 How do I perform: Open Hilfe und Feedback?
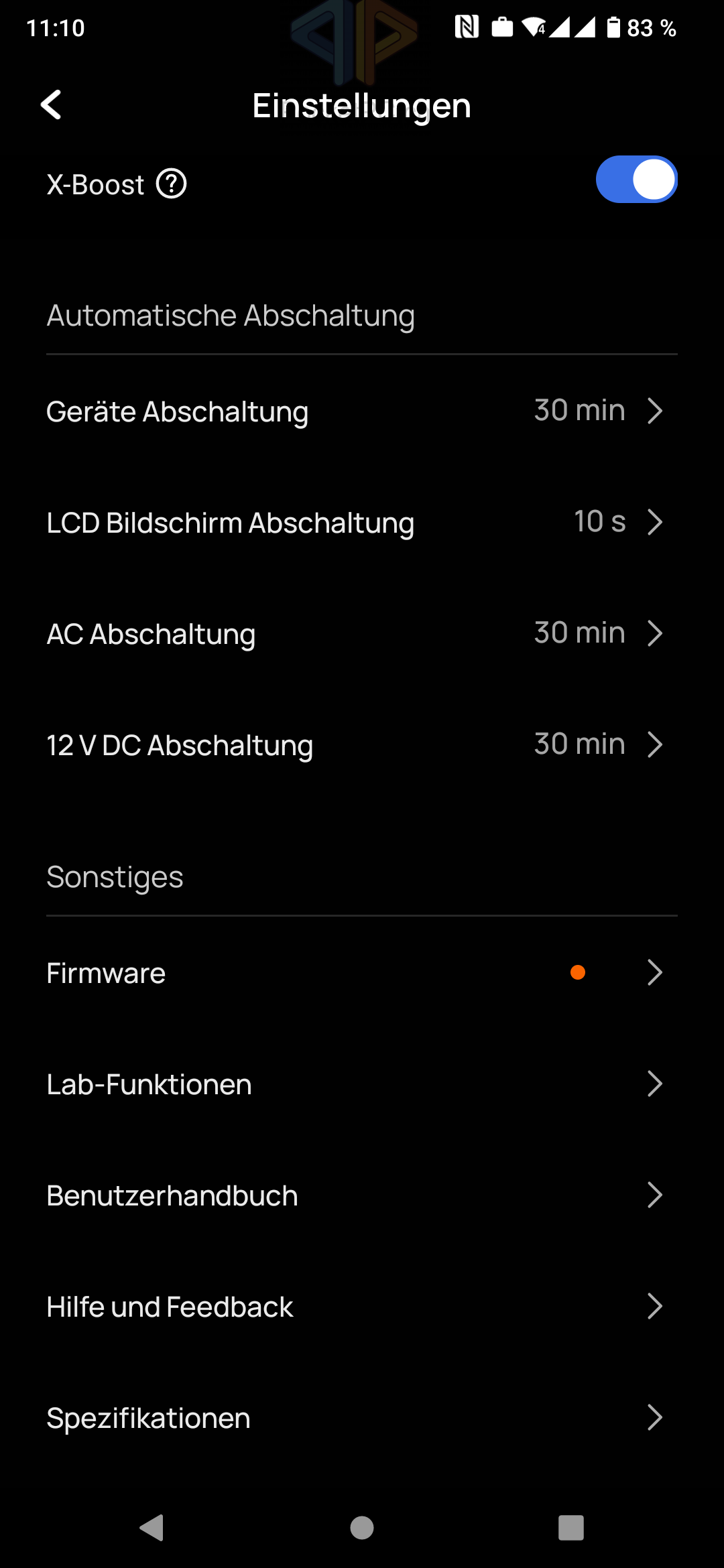click(362, 1306)
